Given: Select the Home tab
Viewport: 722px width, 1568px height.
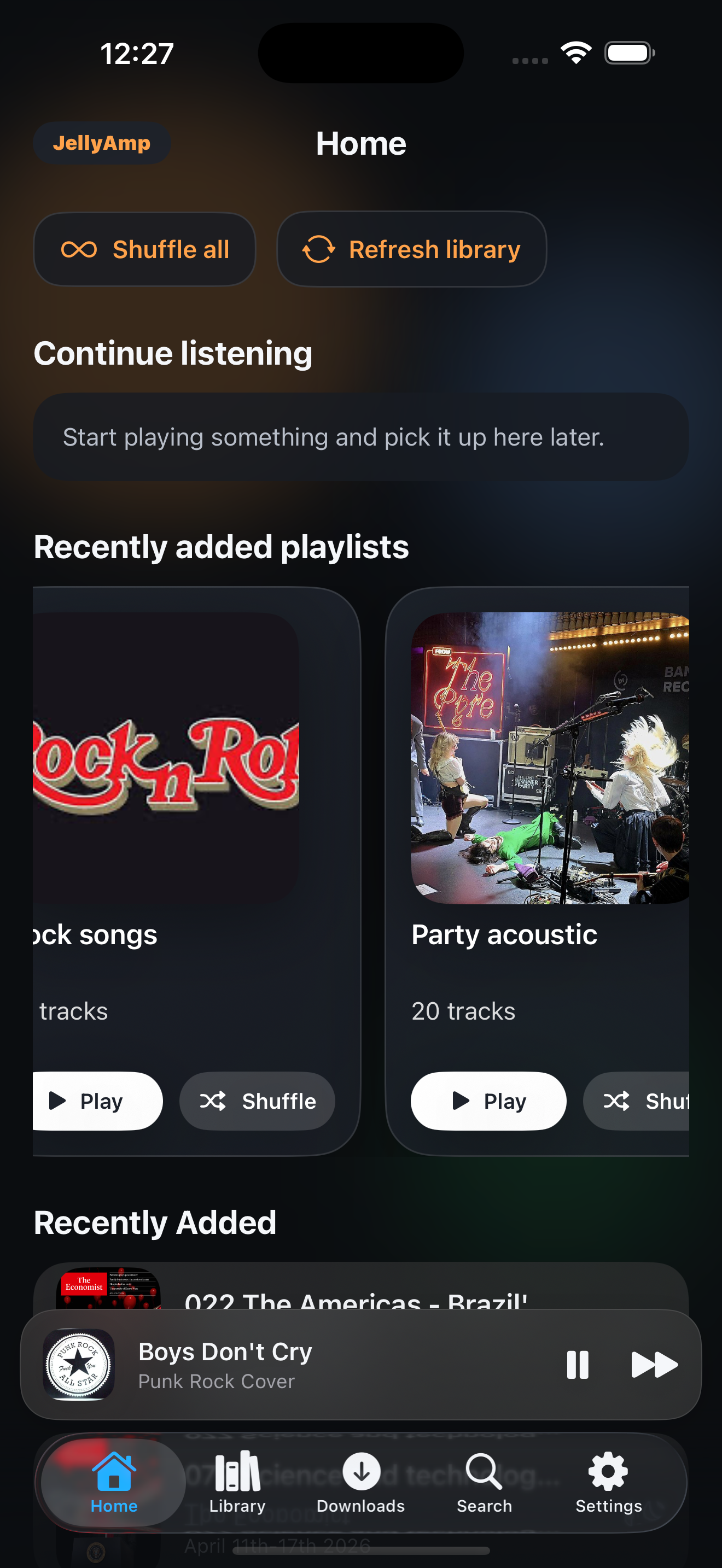Looking at the screenshot, I should pos(114,1483).
